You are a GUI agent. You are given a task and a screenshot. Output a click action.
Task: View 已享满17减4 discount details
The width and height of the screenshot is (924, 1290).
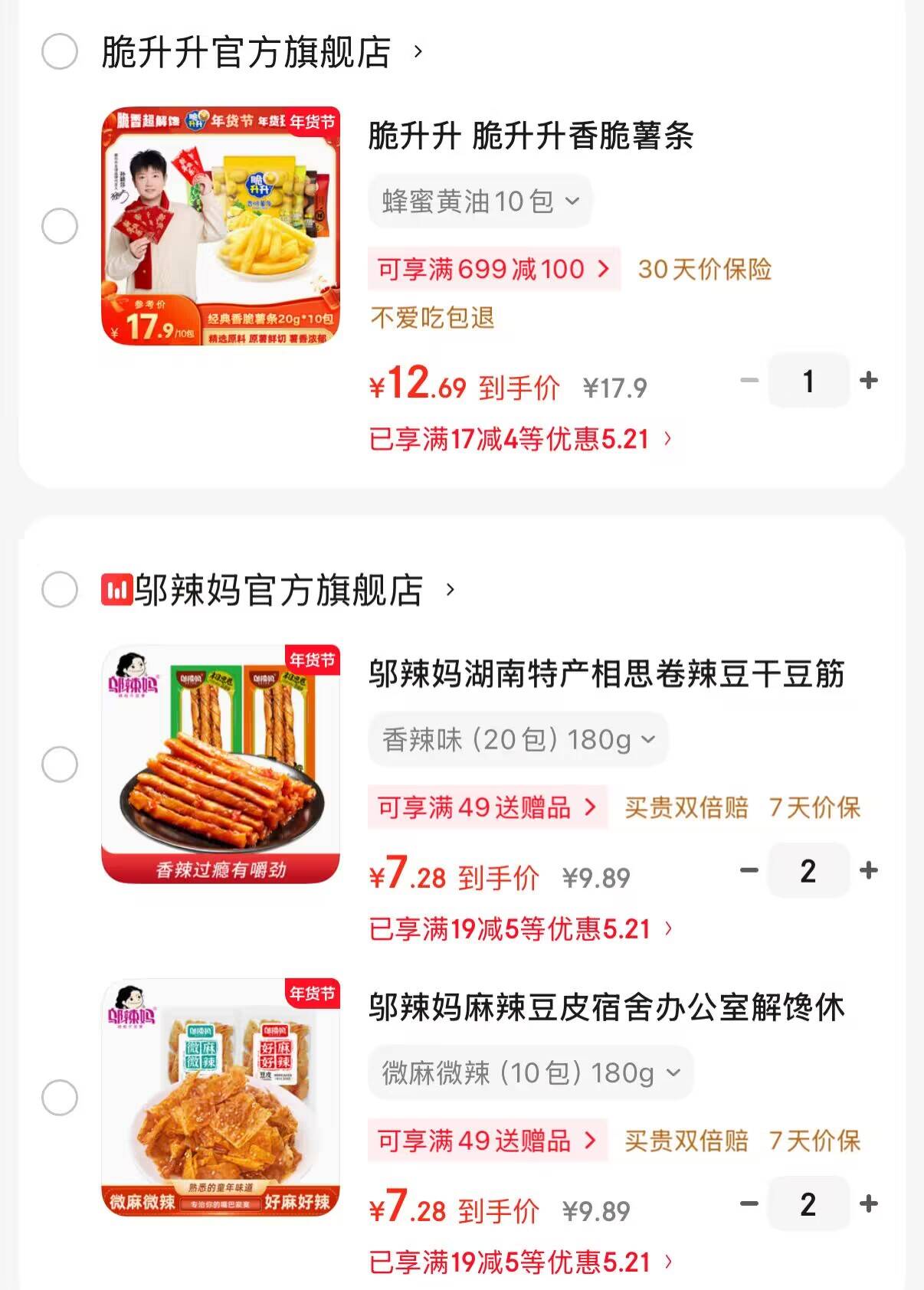520,439
